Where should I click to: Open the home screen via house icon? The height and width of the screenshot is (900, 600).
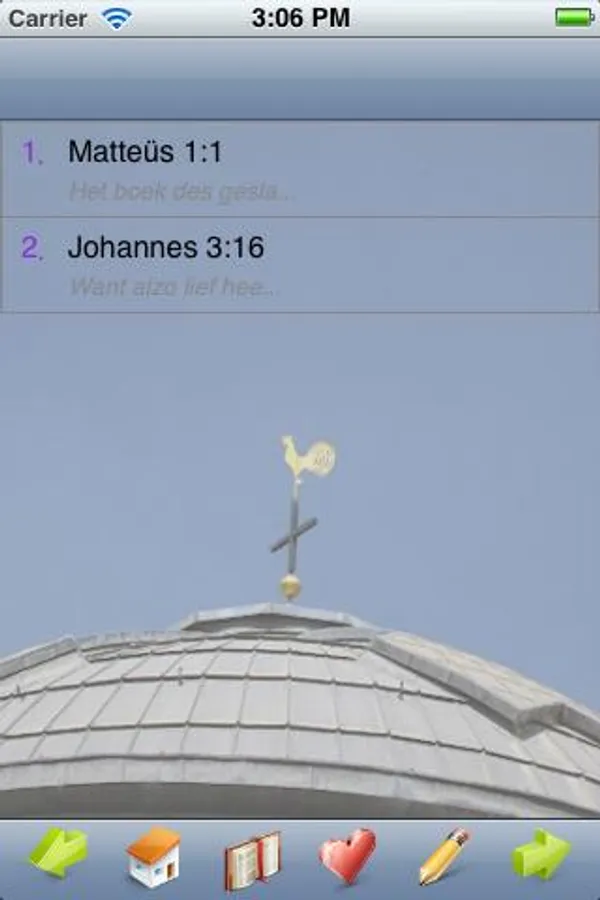(153, 857)
